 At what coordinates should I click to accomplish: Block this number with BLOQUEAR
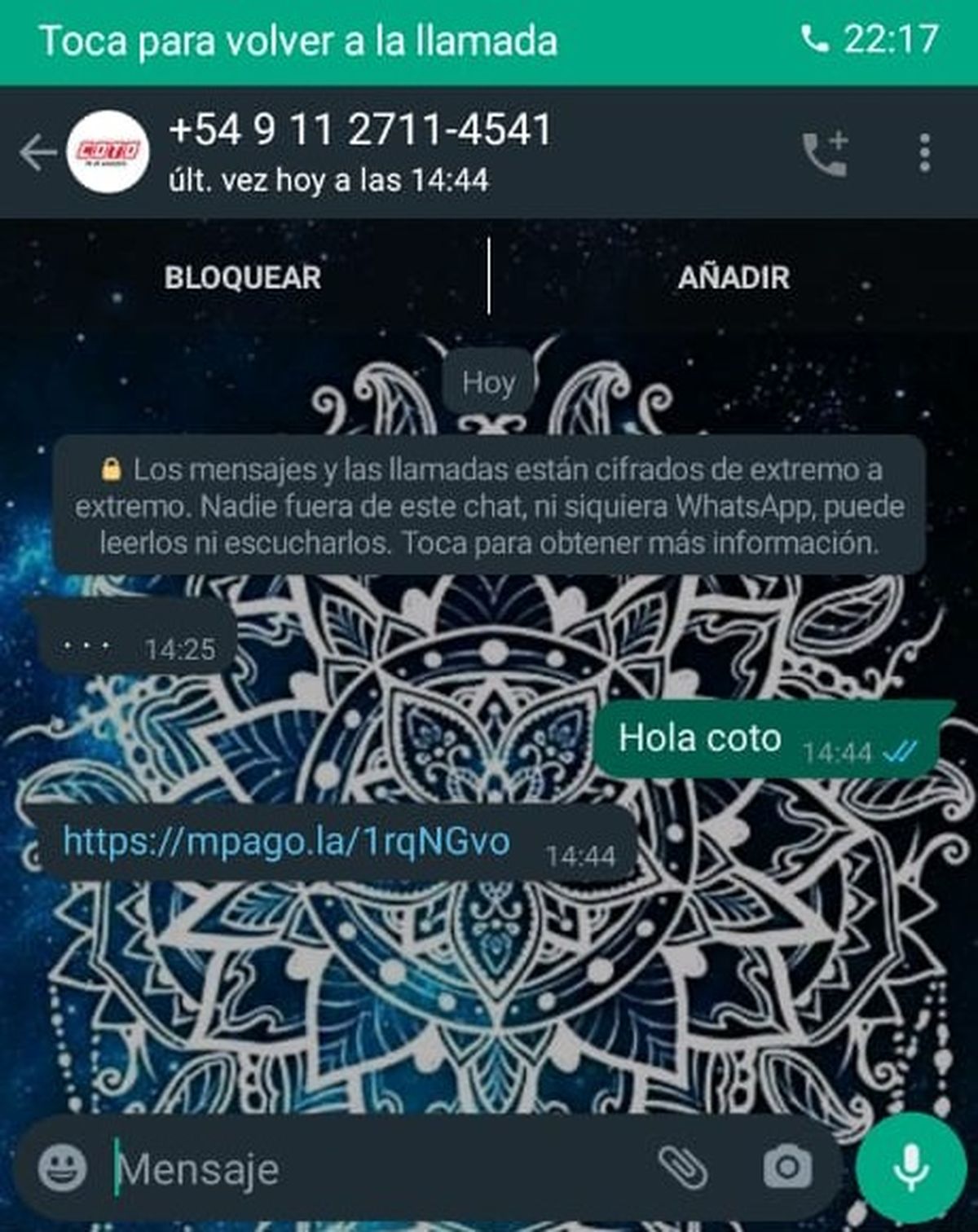pyautogui.click(x=243, y=277)
